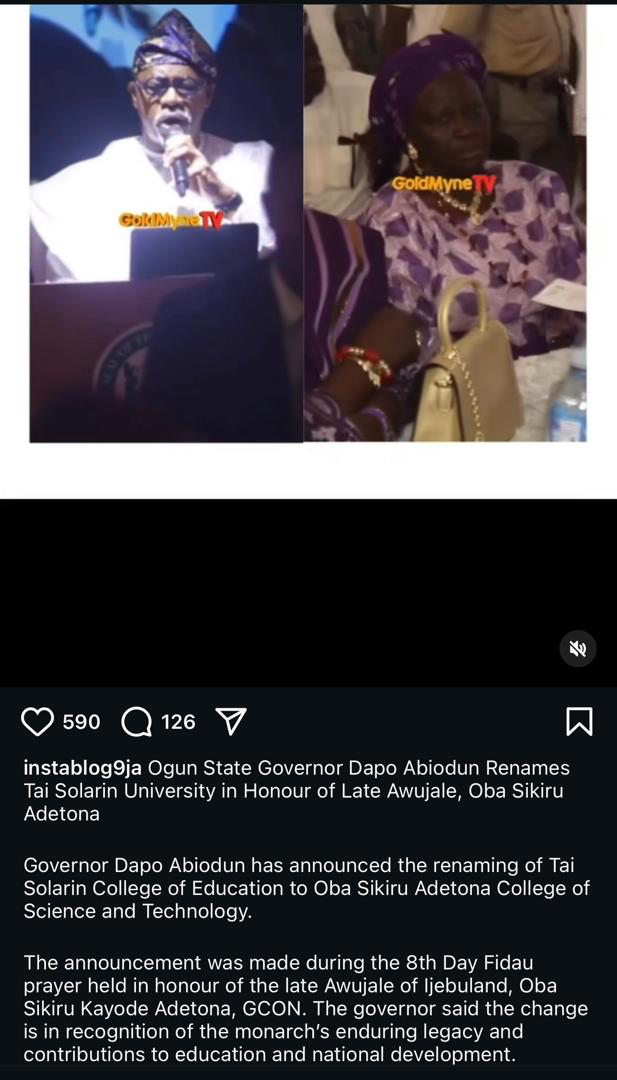Tap the video to pause playback
The image size is (617, 1080).
[308, 300]
